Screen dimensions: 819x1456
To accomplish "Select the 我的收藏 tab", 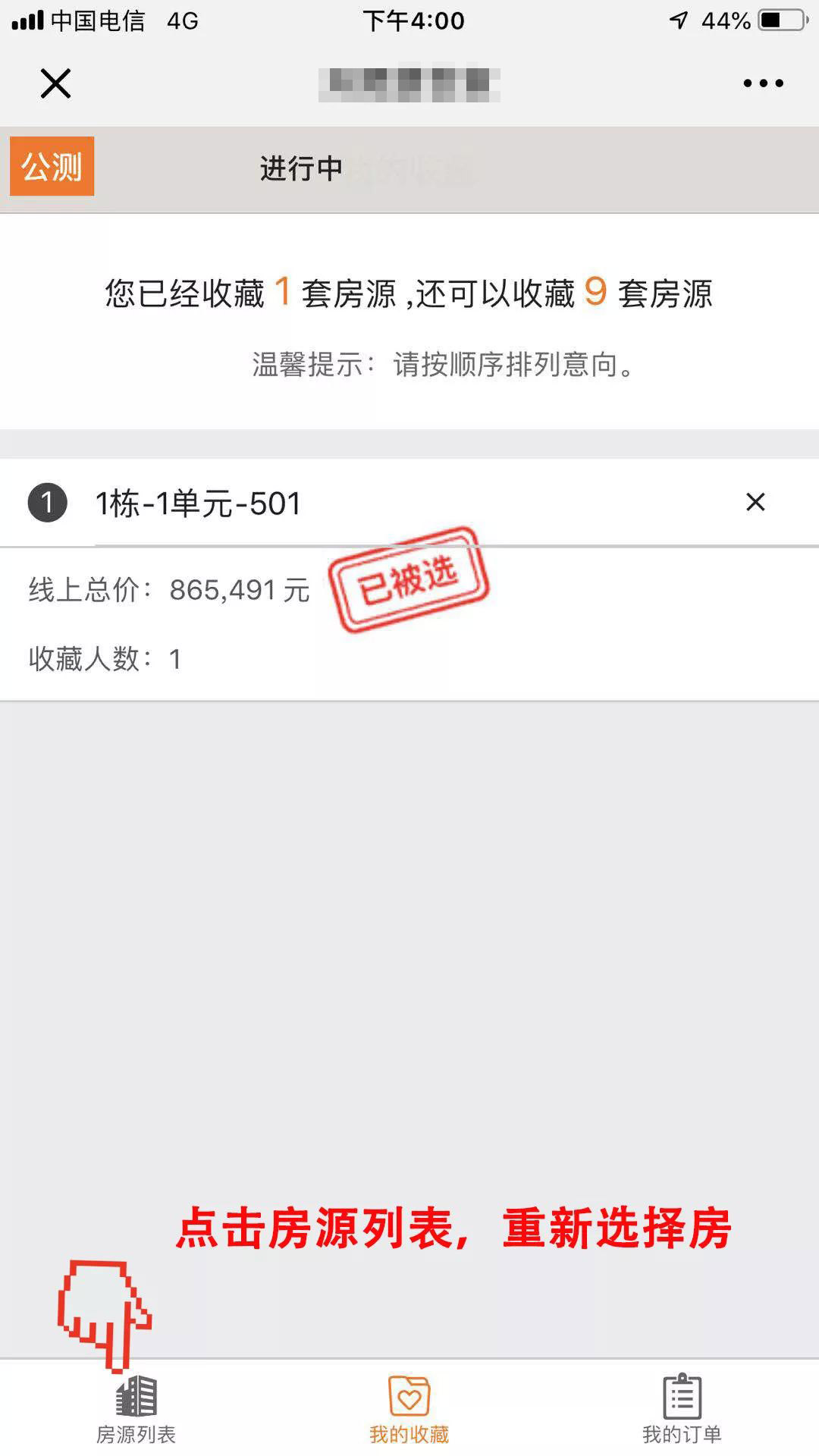I will click(x=409, y=1410).
